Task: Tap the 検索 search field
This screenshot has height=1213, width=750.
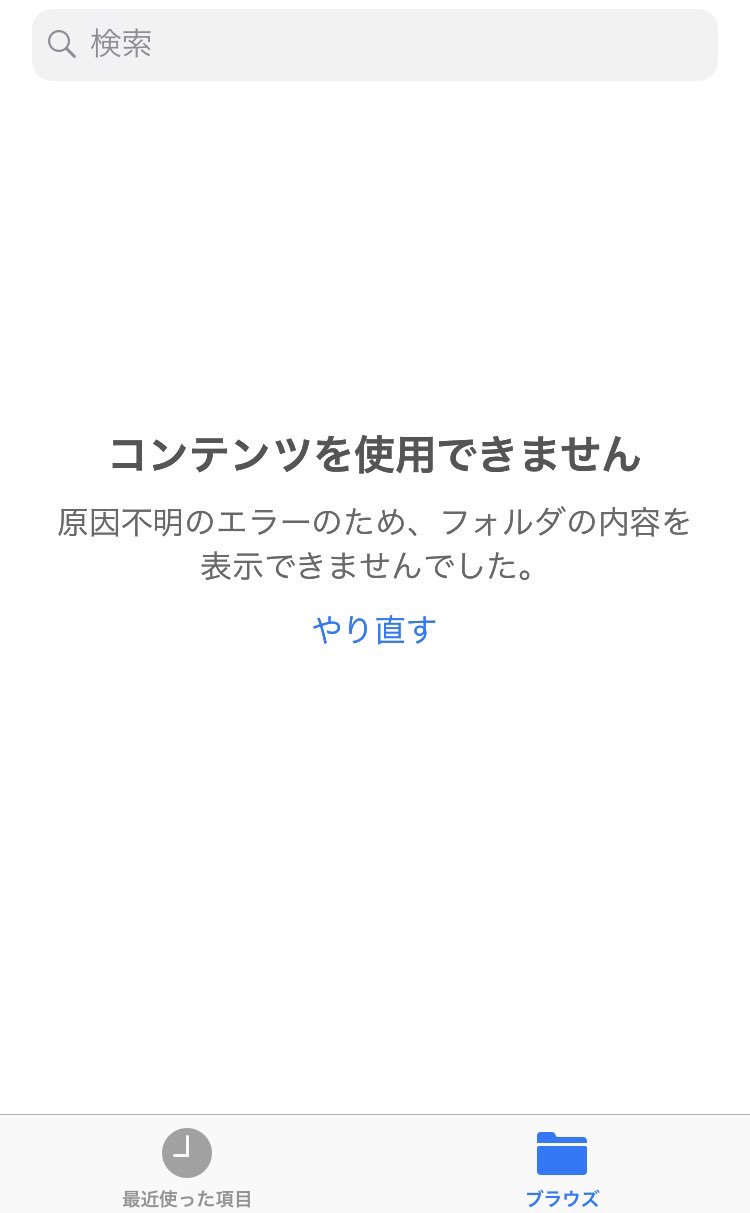Action: (375, 45)
